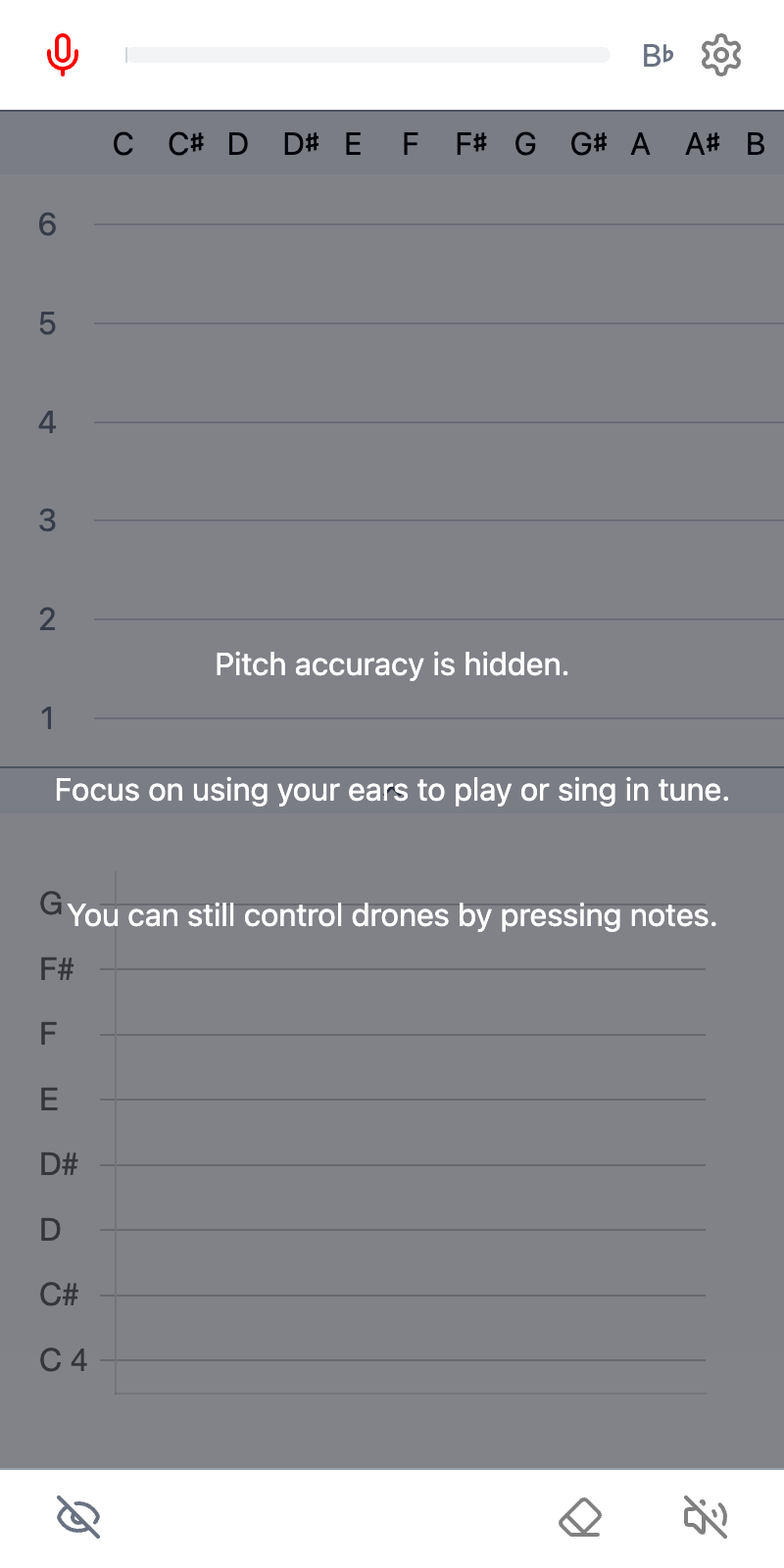Viewport: 784px width, 1568px height.
Task: Select the eraser icon to clear notes
Action: (x=580, y=1516)
